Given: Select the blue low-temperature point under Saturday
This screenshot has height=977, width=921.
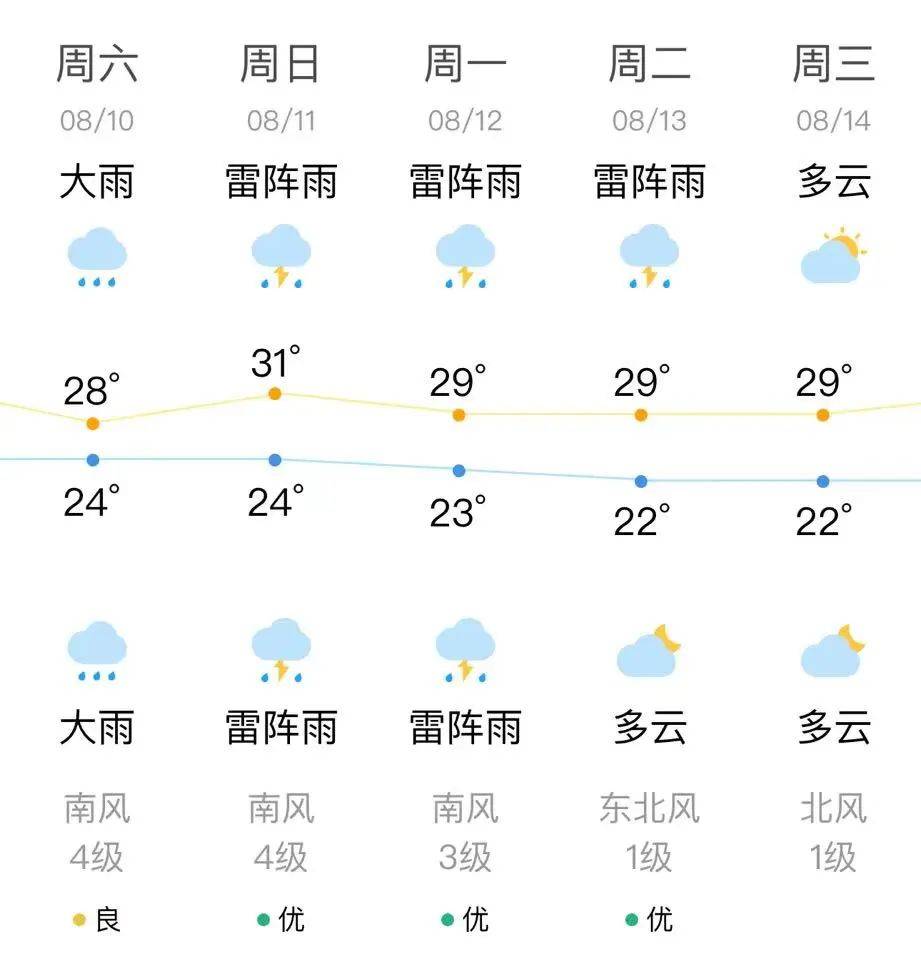Looking at the screenshot, I should click(x=93, y=460).
